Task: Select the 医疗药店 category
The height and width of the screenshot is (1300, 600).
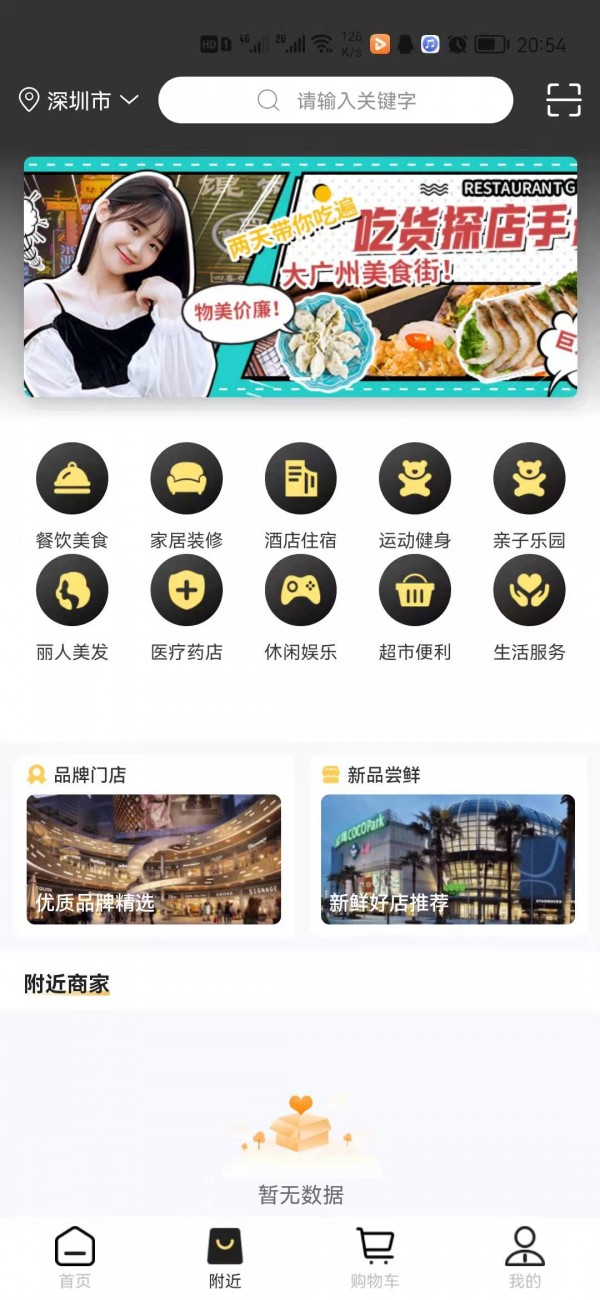Action: coord(186,591)
